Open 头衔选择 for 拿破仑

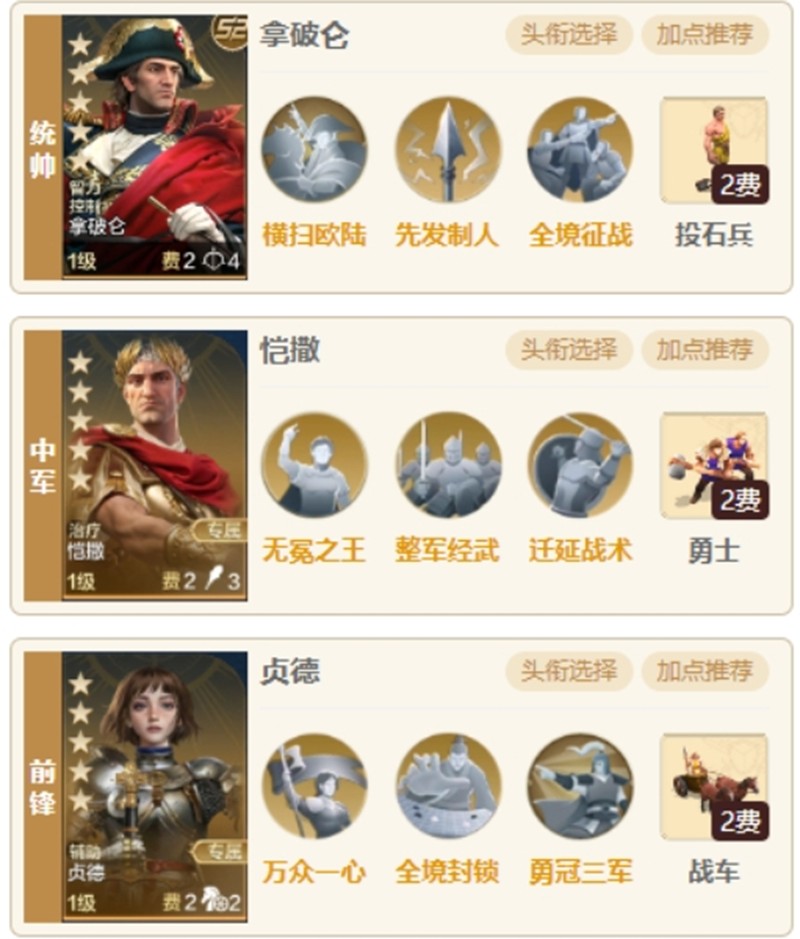(568, 34)
